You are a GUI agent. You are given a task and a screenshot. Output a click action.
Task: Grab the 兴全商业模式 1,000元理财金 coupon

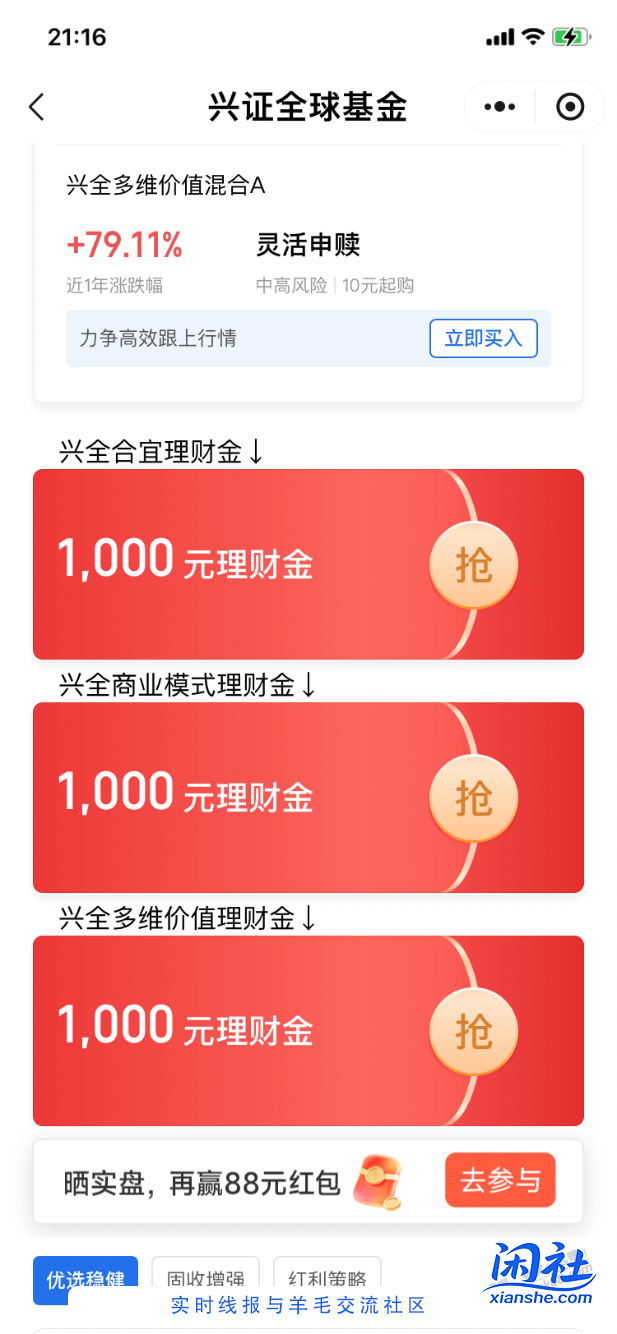473,799
